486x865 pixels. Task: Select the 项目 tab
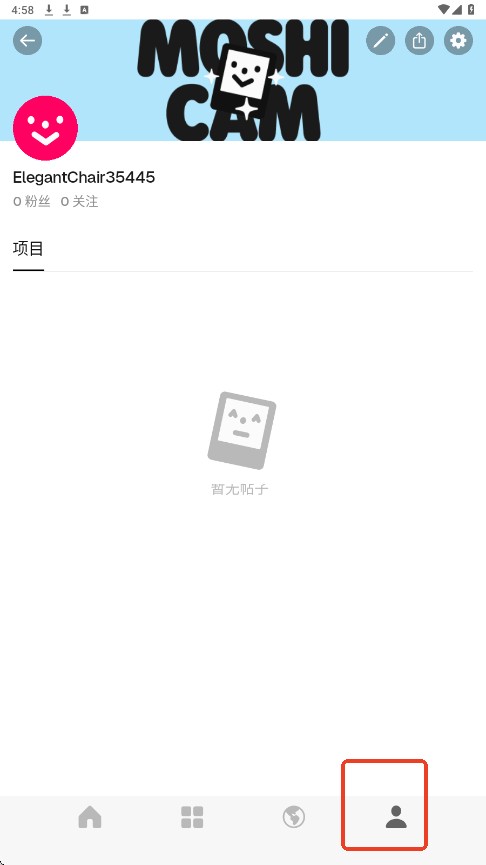28,249
